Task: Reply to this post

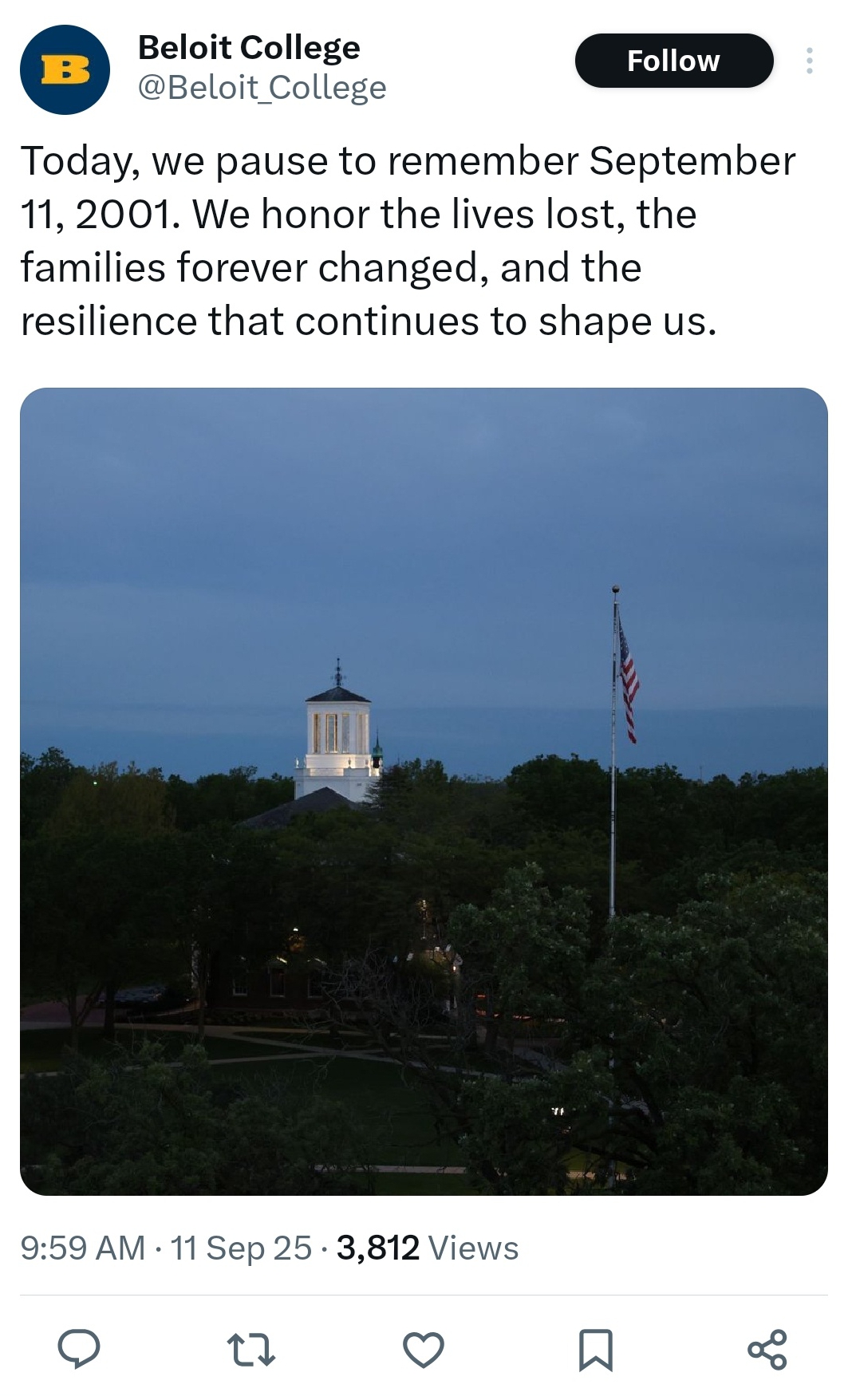Action: [79, 1349]
